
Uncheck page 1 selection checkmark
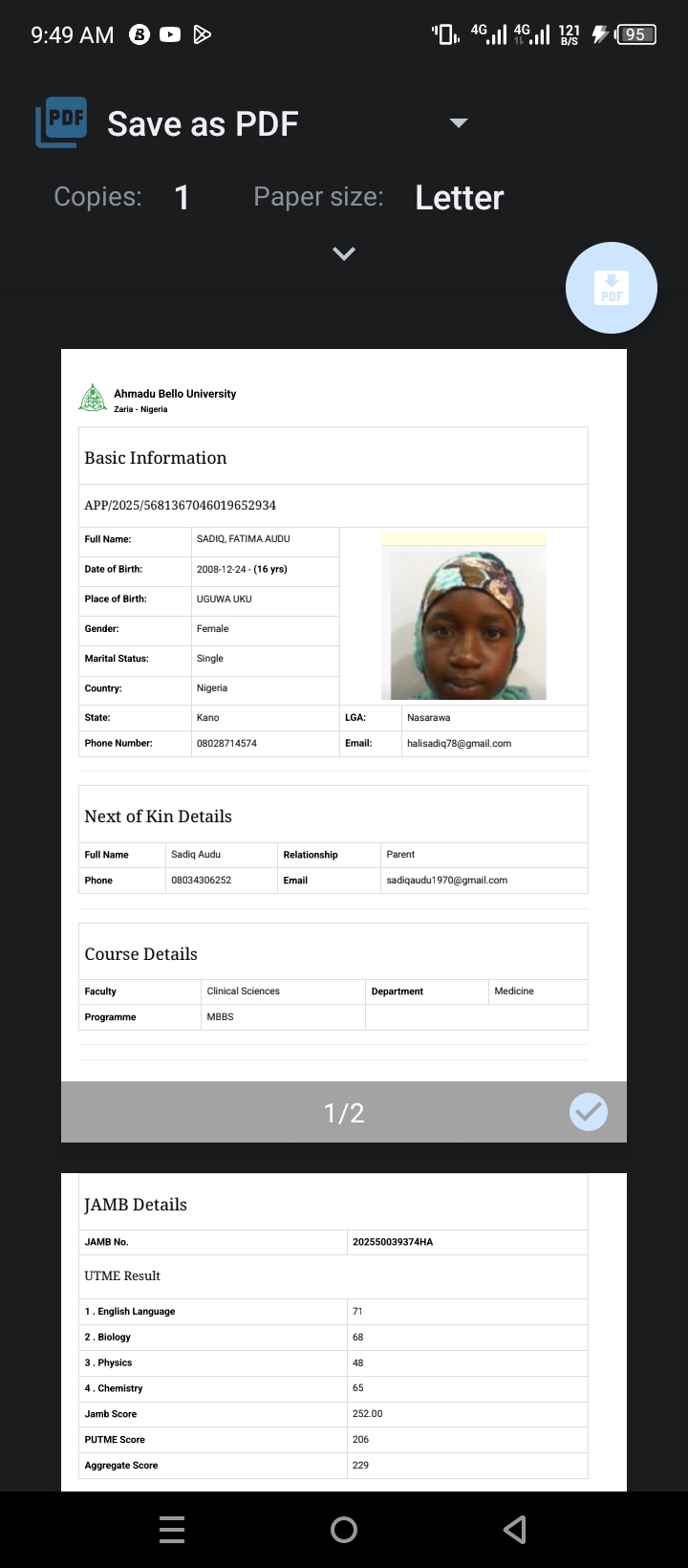[589, 1112]
